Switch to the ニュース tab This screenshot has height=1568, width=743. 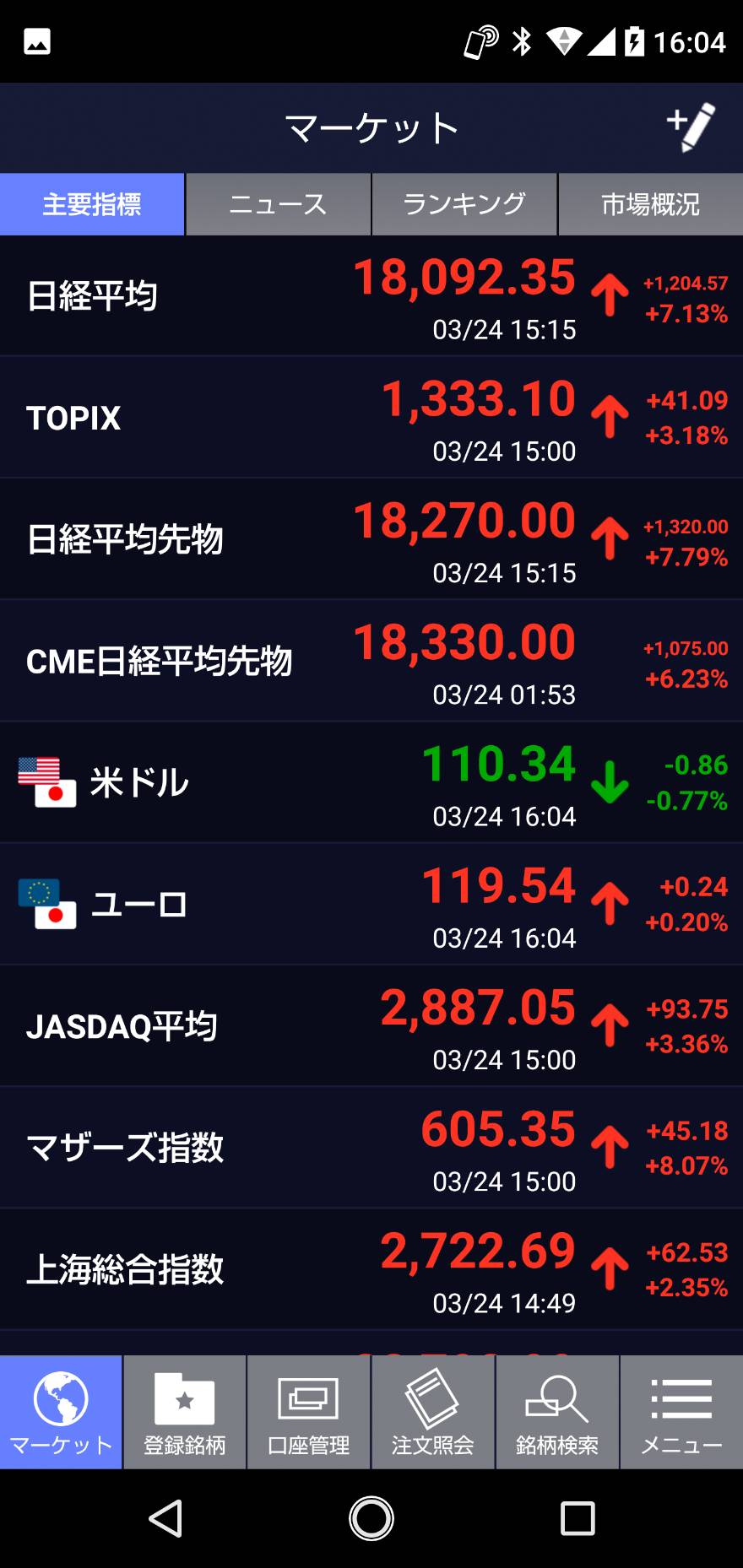(x=279, y=204)
